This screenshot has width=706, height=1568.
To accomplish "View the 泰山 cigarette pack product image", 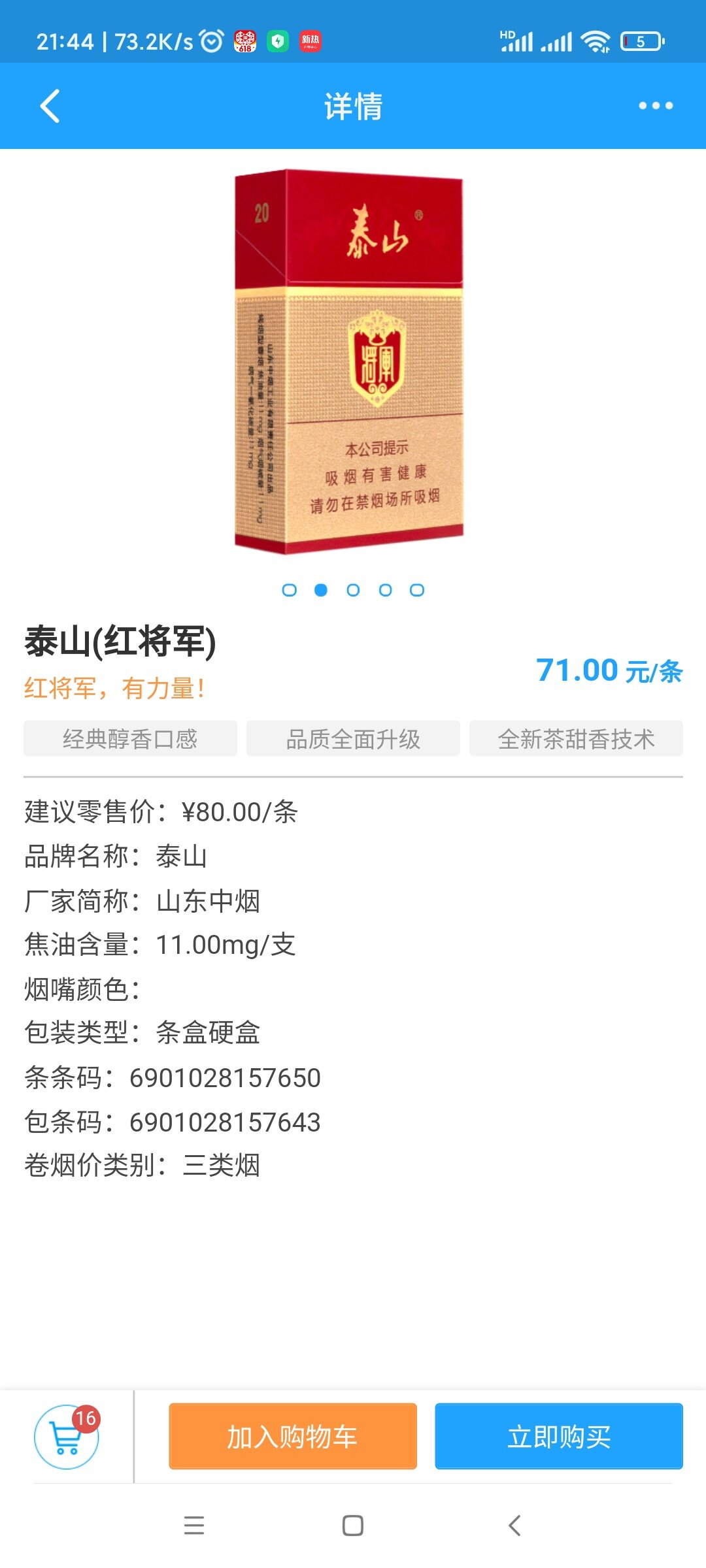I will coord(349,361).
